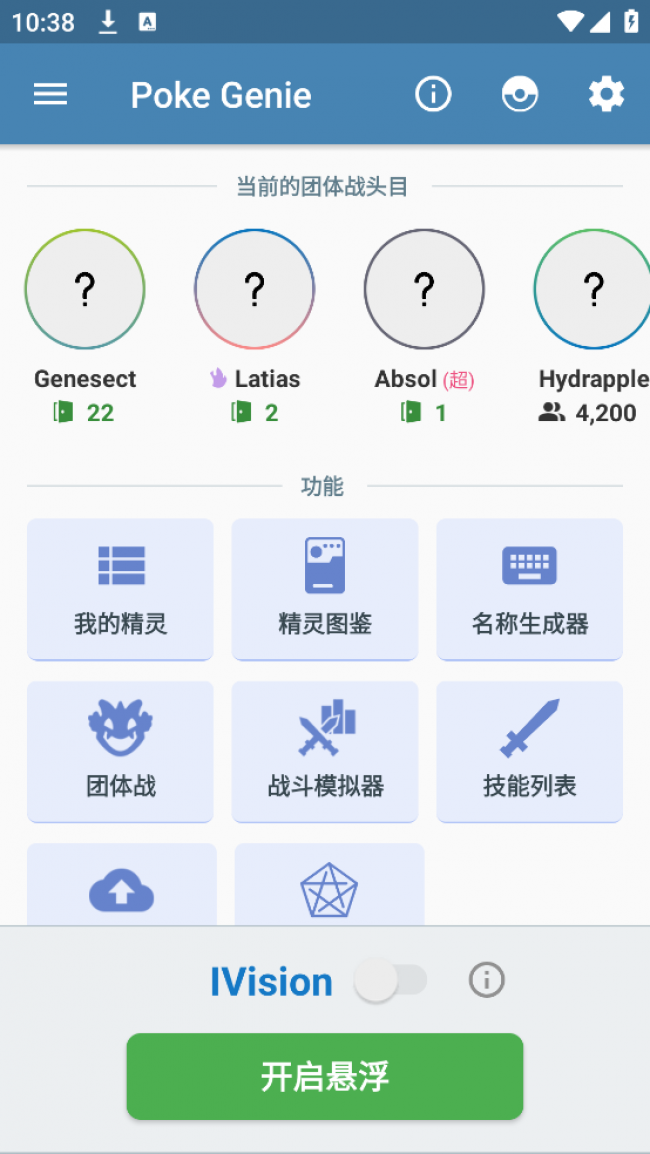Viewport: 650px width, 1154px height.
Task: Open the info icon in the app bar
Action: tap(433, 94)
